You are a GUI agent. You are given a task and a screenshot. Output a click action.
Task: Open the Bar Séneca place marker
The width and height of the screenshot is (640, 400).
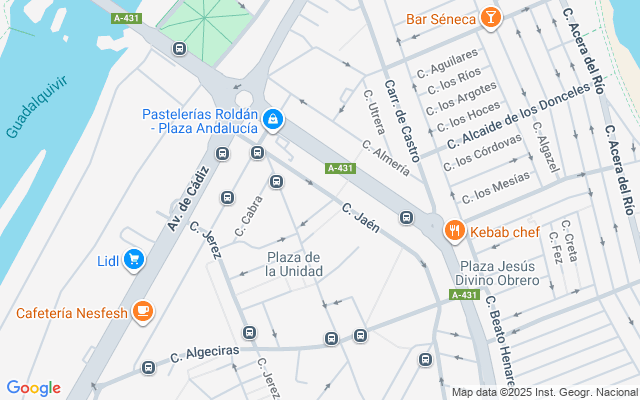coord(490,18)
